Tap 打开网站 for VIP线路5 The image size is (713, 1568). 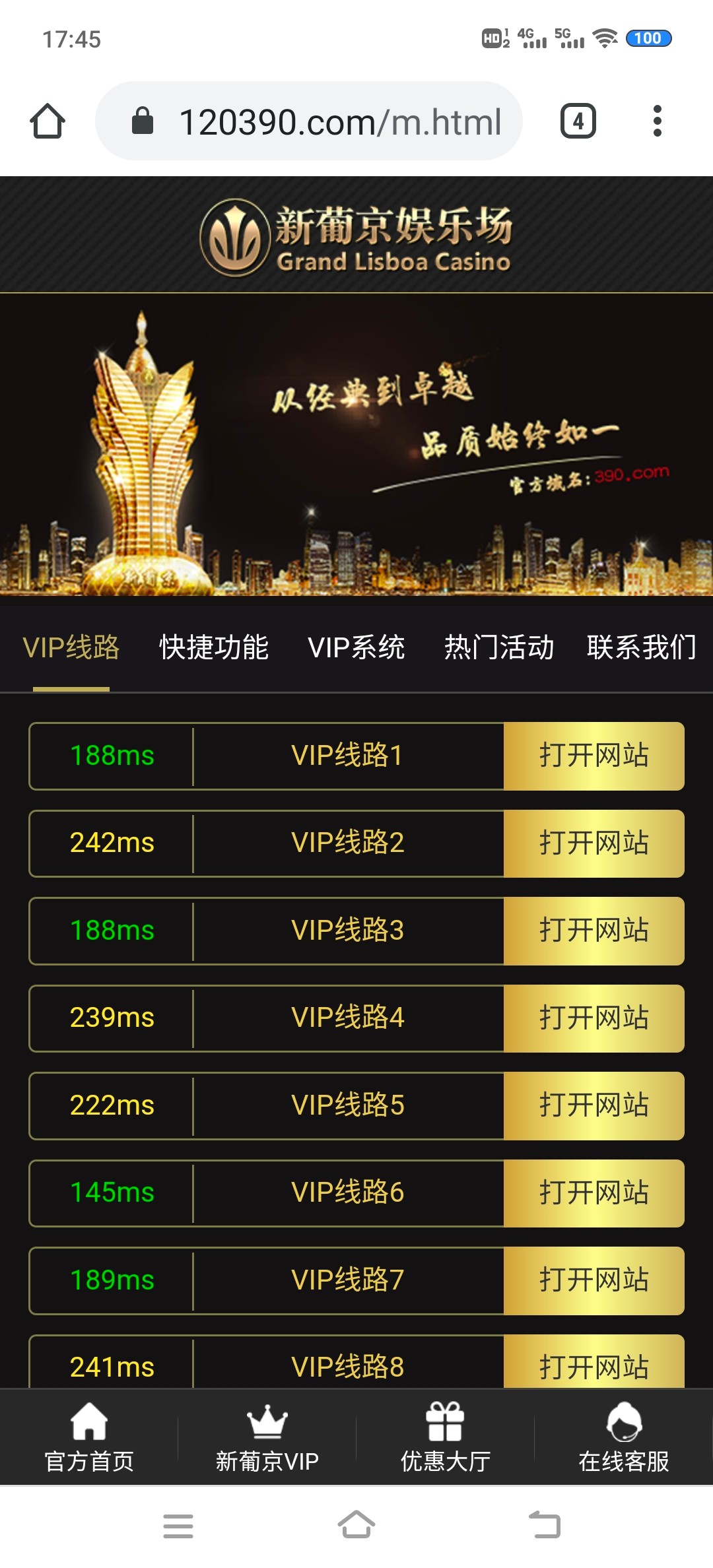click(594, 1105)
